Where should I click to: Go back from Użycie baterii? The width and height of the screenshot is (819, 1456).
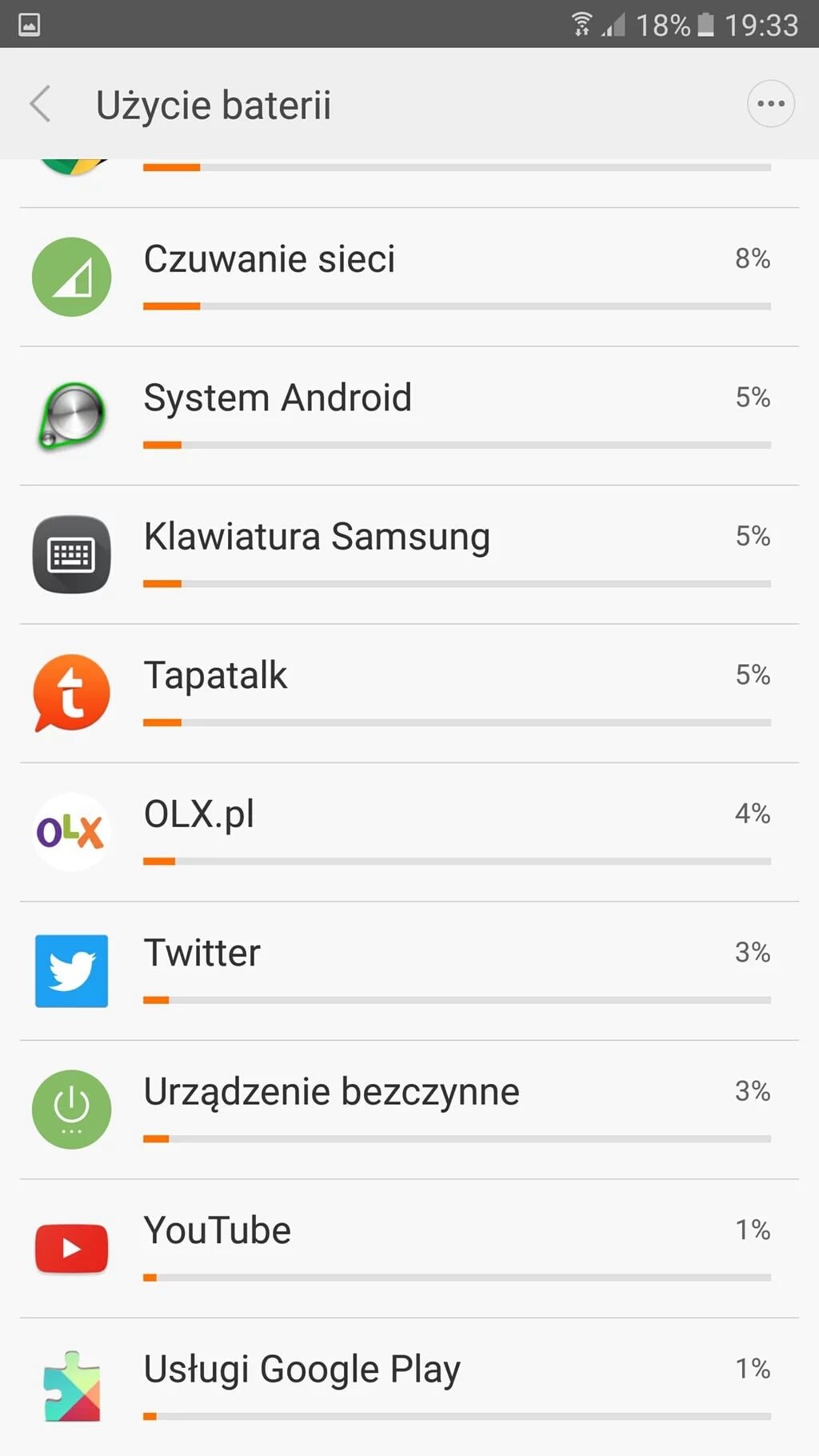point(40,104)
